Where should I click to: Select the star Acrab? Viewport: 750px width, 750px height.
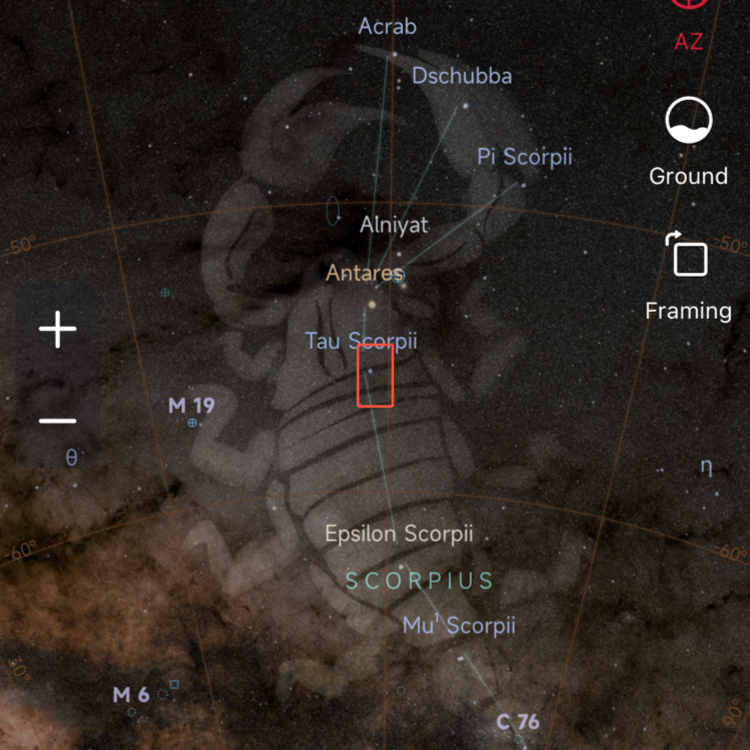click(387, 27)
